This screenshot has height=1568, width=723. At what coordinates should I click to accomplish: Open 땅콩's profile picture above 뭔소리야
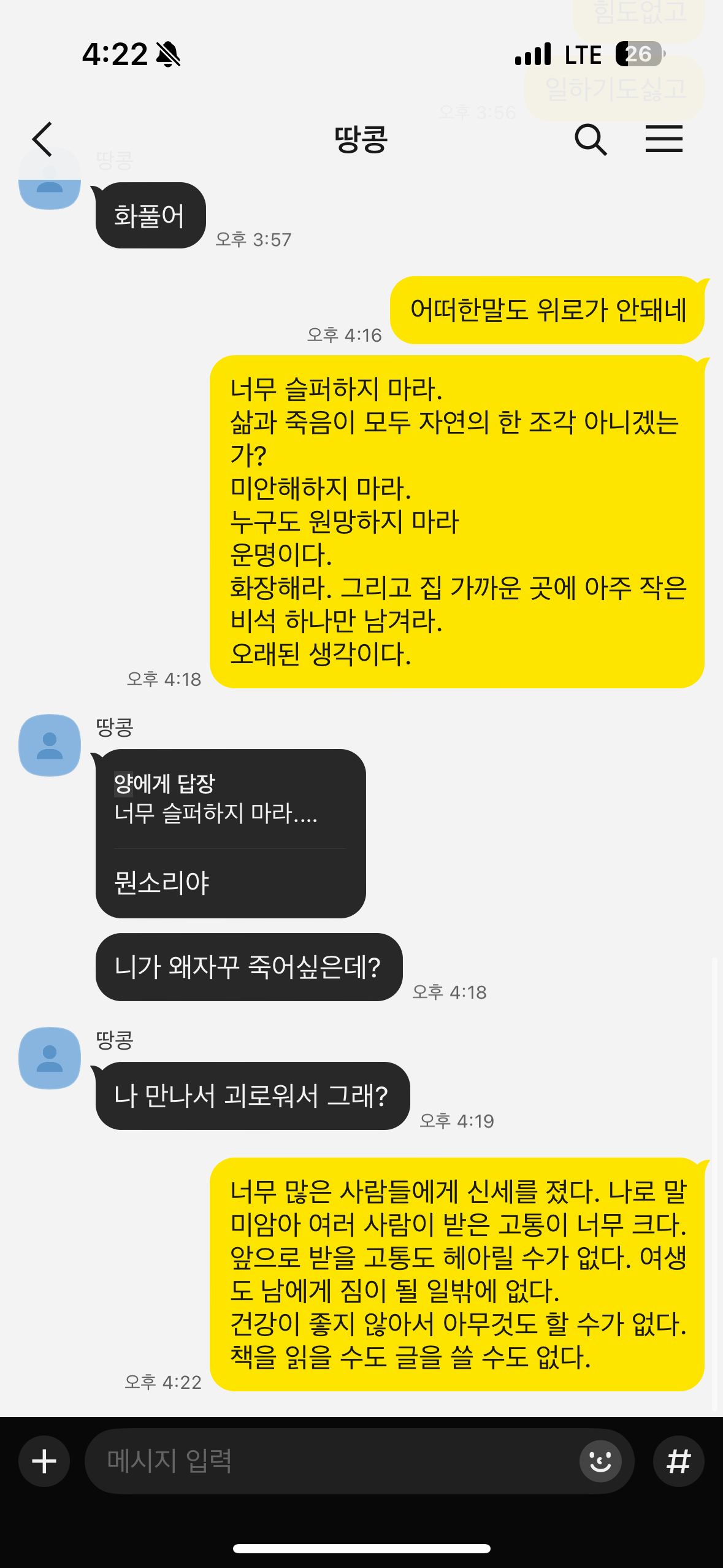[x=50, y=745]
